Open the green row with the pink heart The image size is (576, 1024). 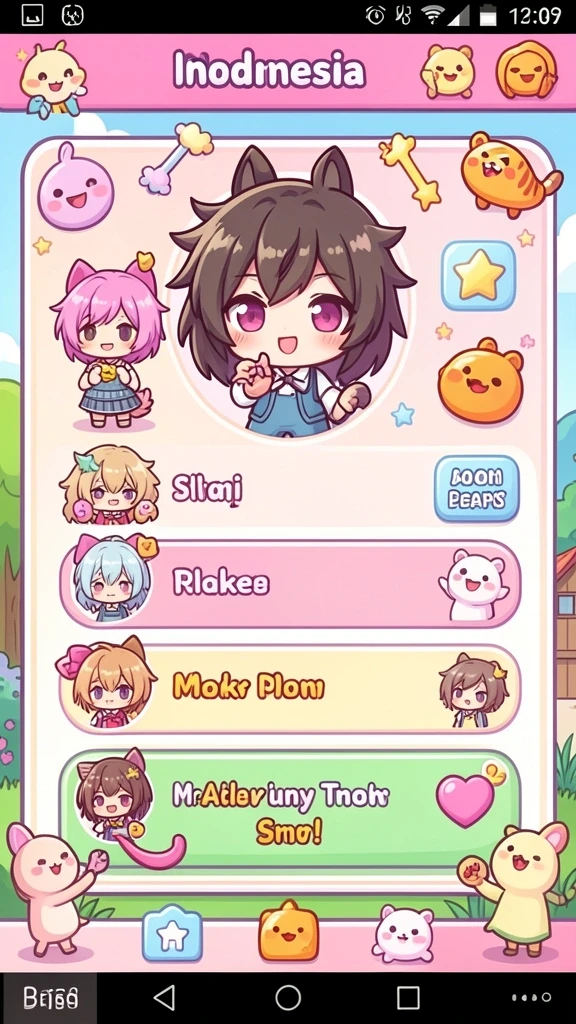291,810
